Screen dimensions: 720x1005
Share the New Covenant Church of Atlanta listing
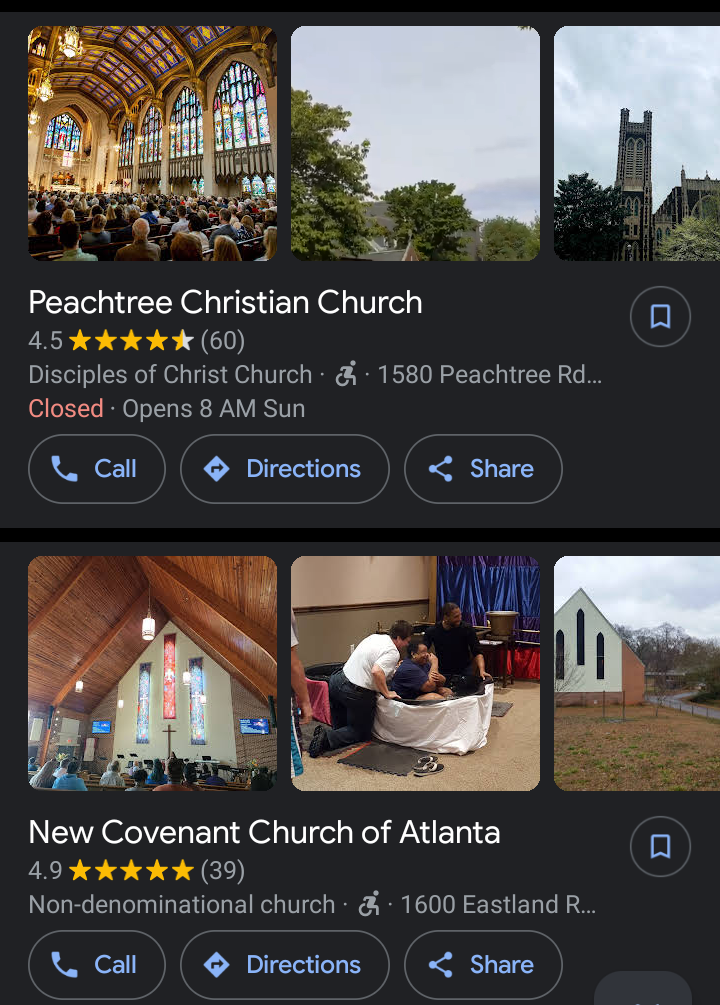(x=483, y=965)
